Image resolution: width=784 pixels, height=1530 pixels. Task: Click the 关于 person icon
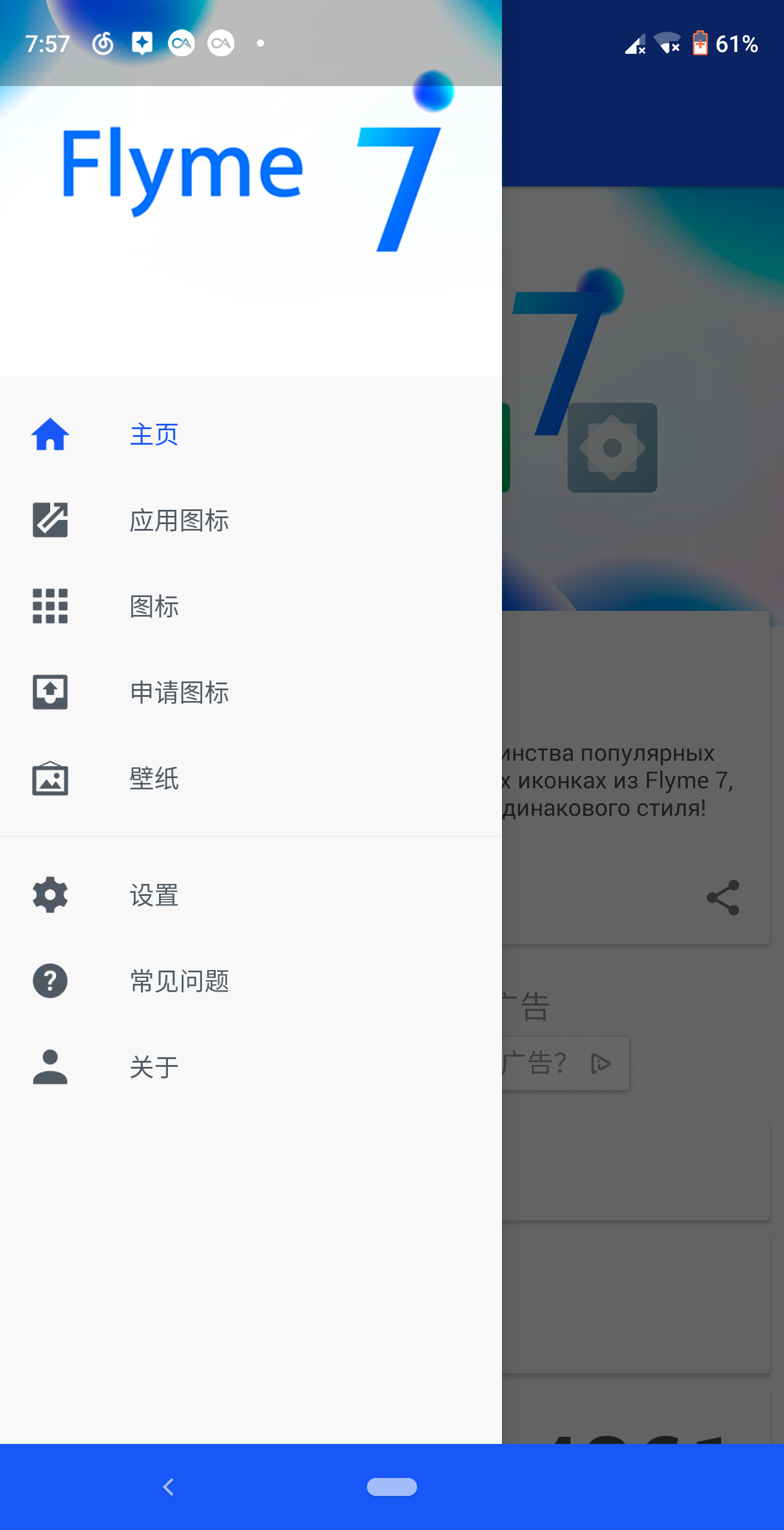[50, 1066]
